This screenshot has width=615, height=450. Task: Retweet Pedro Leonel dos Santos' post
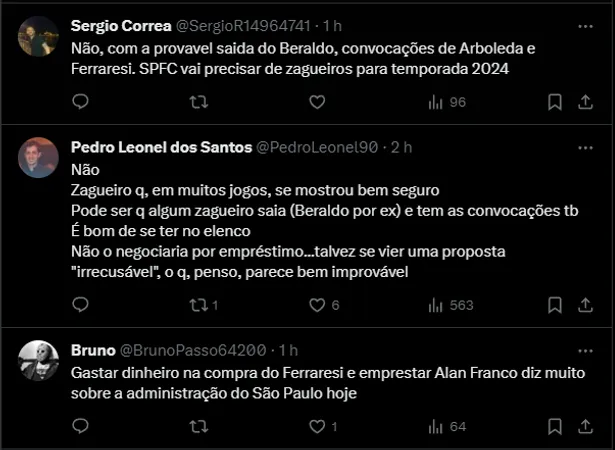[198, 305]
